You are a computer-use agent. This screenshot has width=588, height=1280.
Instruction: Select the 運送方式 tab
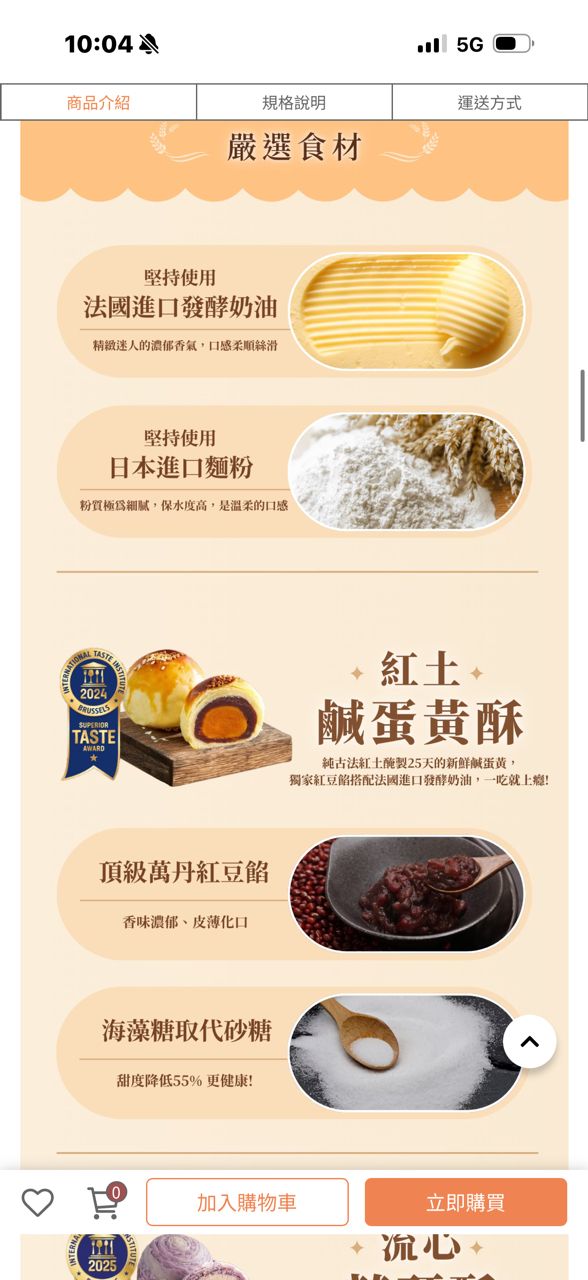point(490,102)
